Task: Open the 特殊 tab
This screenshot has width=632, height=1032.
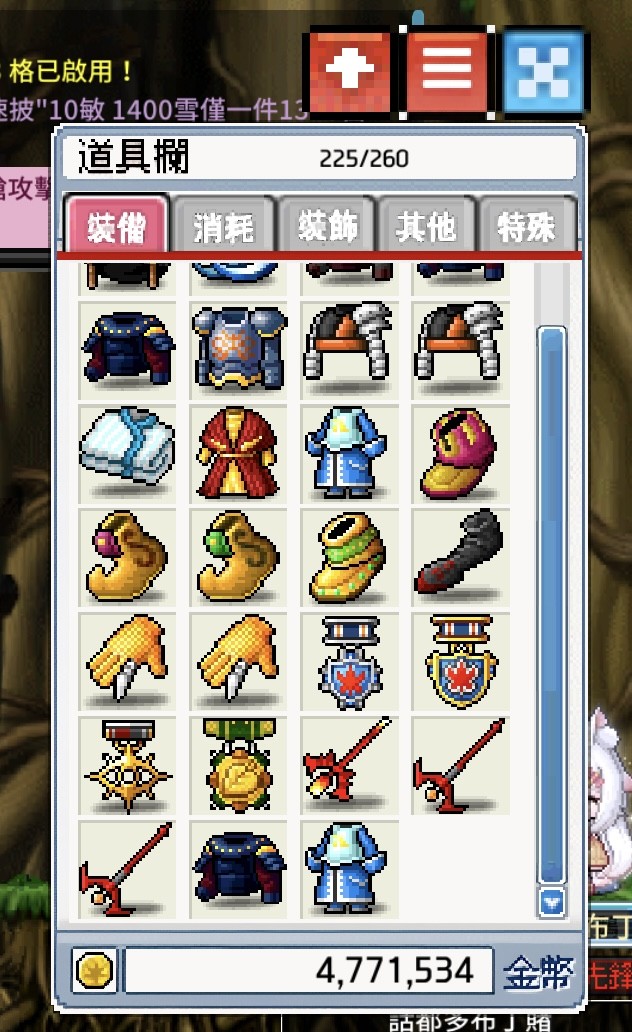Action: (x=528, y=226)
